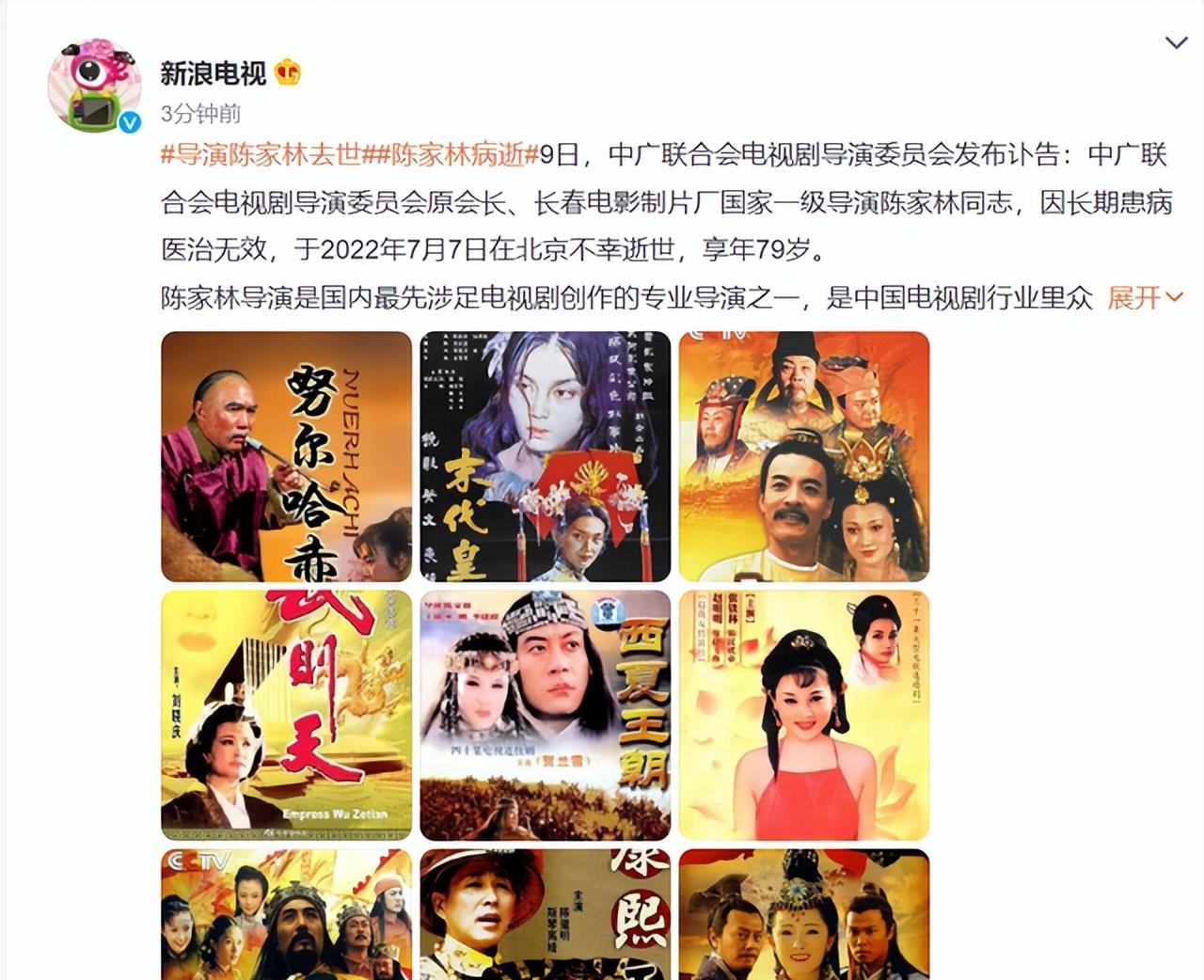Open the third poster with CCTV logo
The width and height of the screenshot is (1204, 980).
click(x=803, y=456)
